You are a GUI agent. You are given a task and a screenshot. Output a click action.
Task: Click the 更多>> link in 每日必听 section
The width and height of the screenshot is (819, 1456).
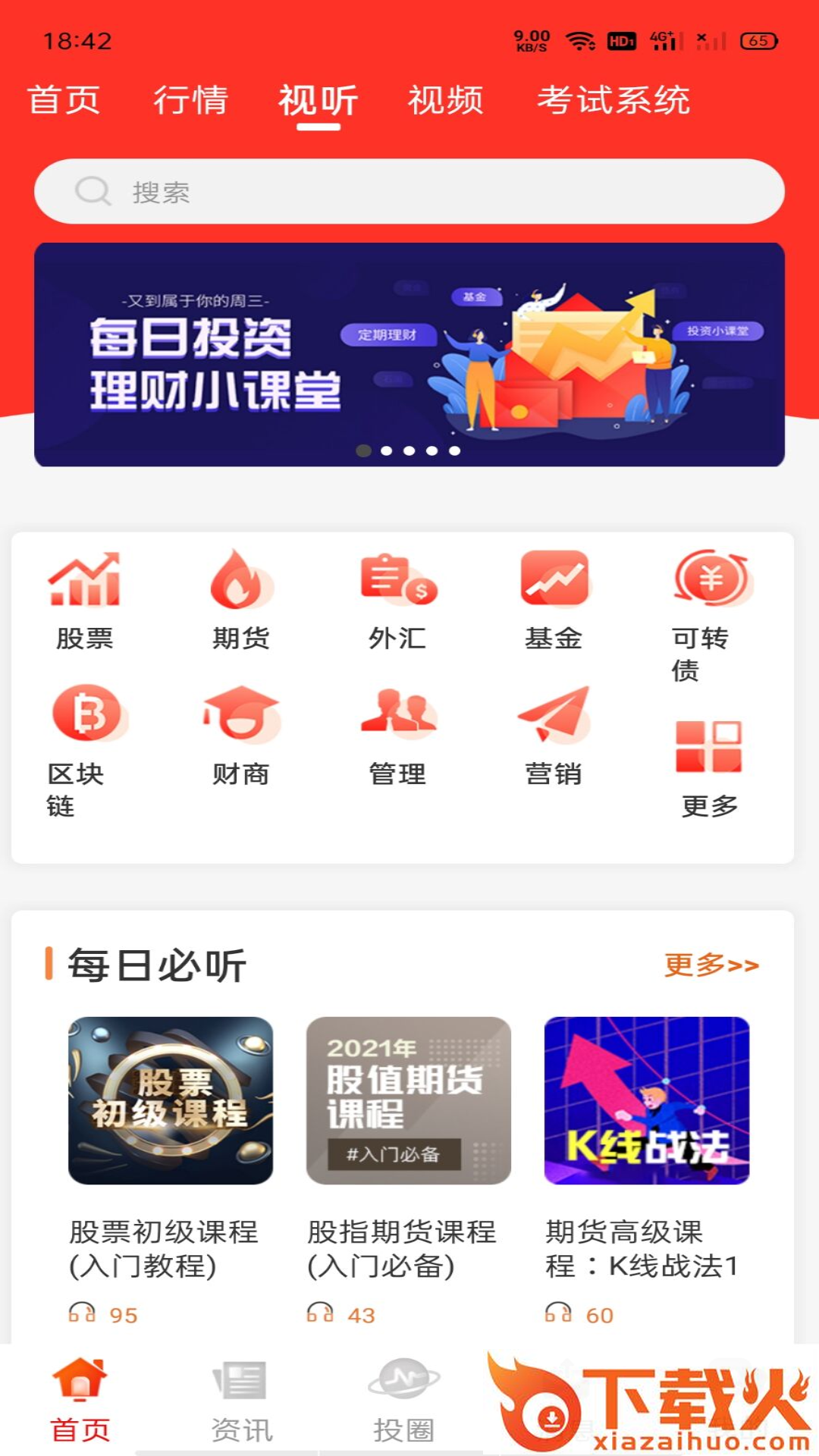[711, 965]
